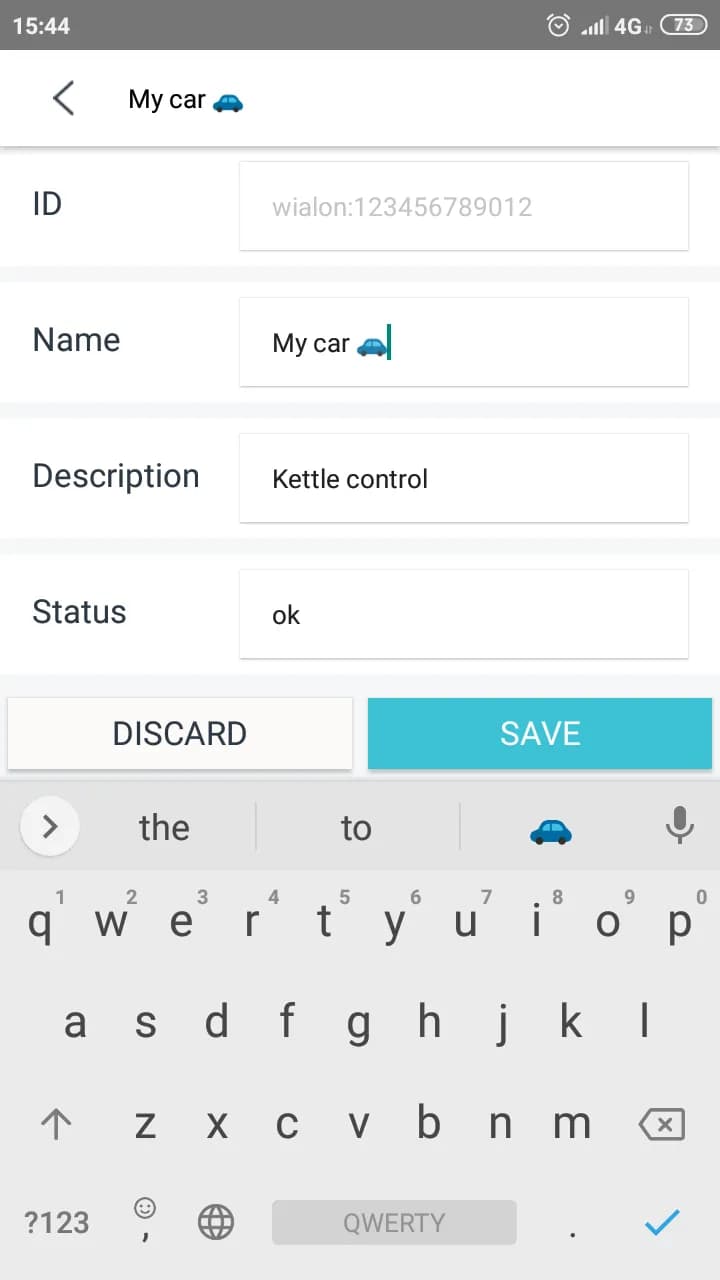Screen dimensions: 720x1280
Task: Save the device settings
Action: 540,733
